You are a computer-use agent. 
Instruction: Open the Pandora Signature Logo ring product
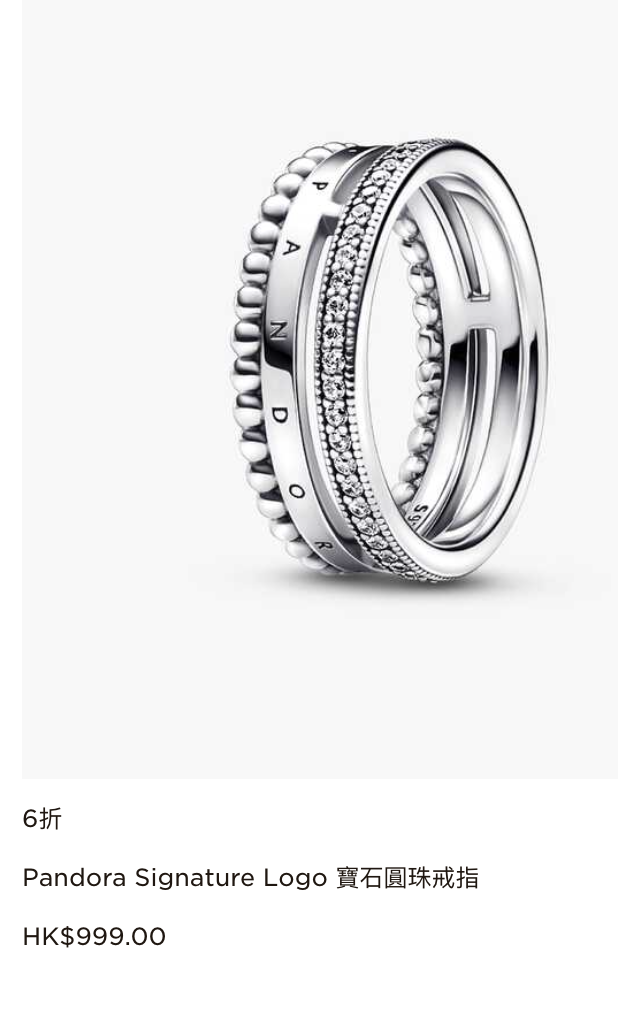[250, 878]
